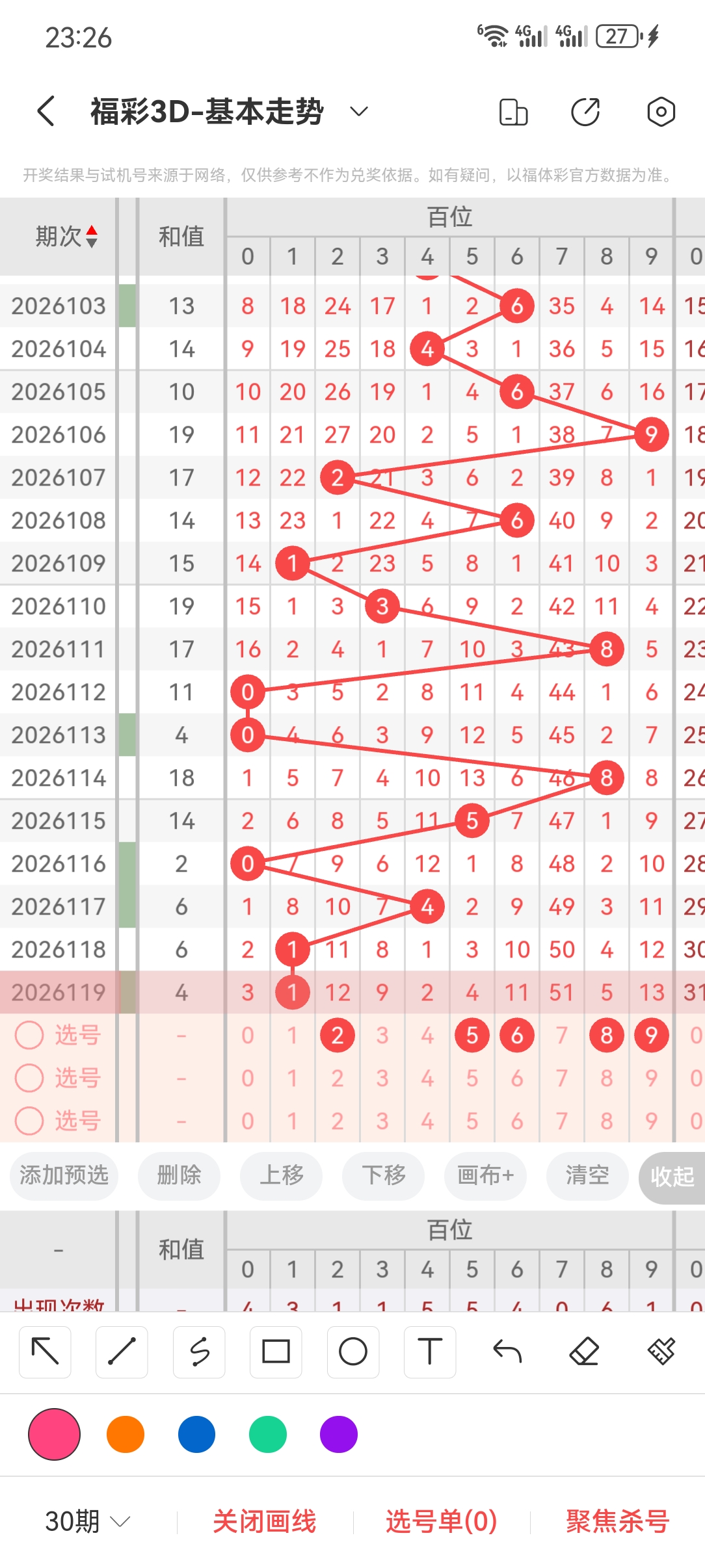This screenshot has width=705, height=1568.
Task: Tap the 画布+ button
Action: (486, 1175)
